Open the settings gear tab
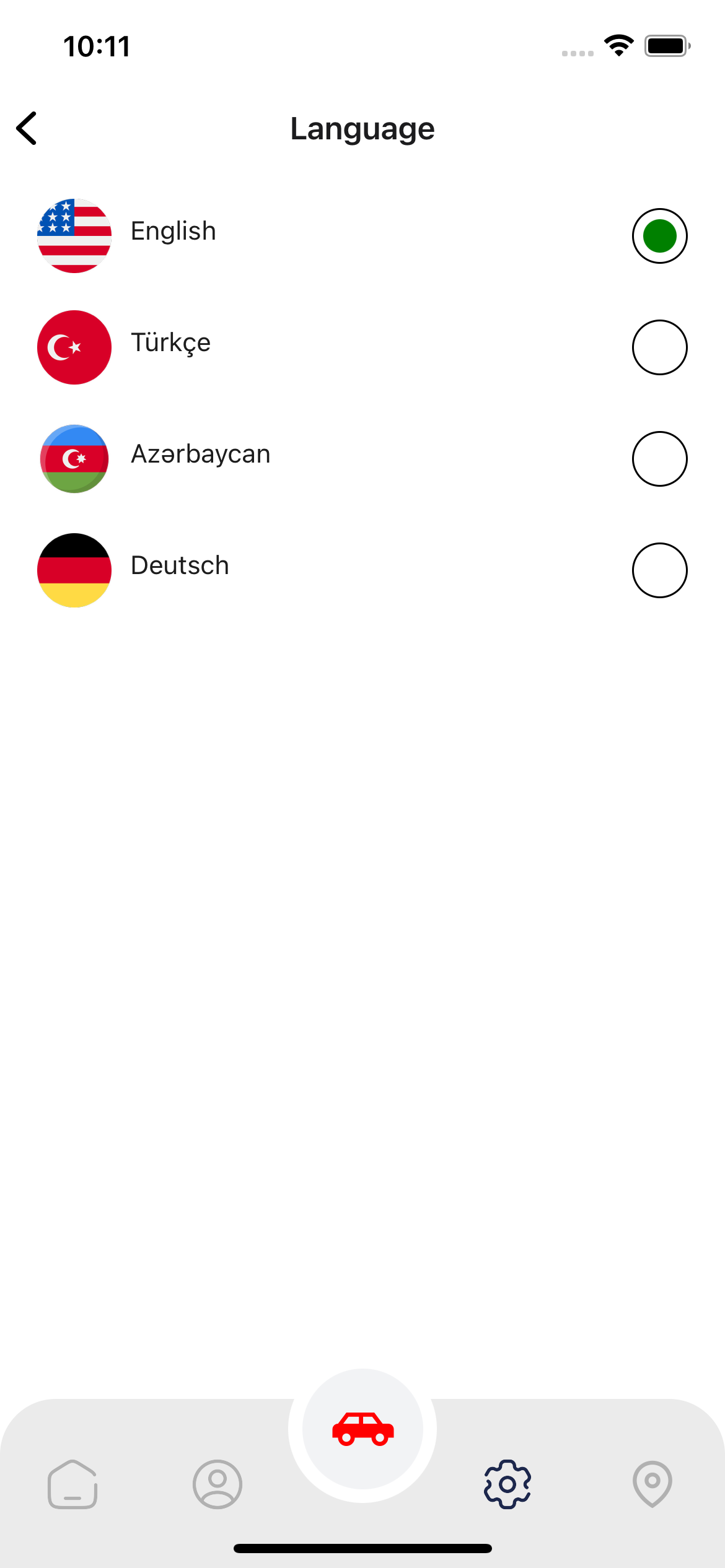This screenshot has height=1568, width=725. pyautogui.click(x=507, y=1484)
